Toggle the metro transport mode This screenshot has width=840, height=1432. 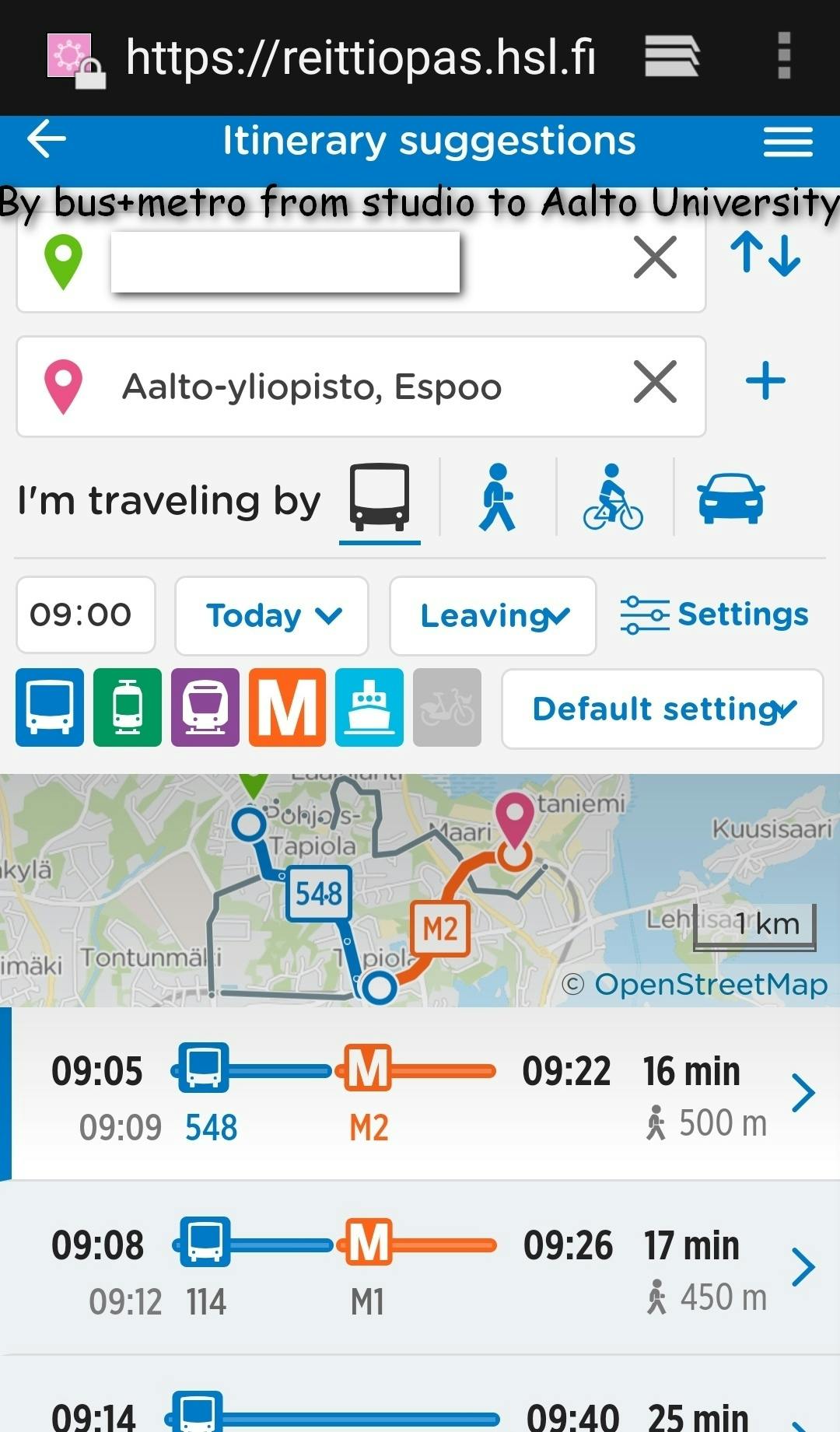pos(287,707)
